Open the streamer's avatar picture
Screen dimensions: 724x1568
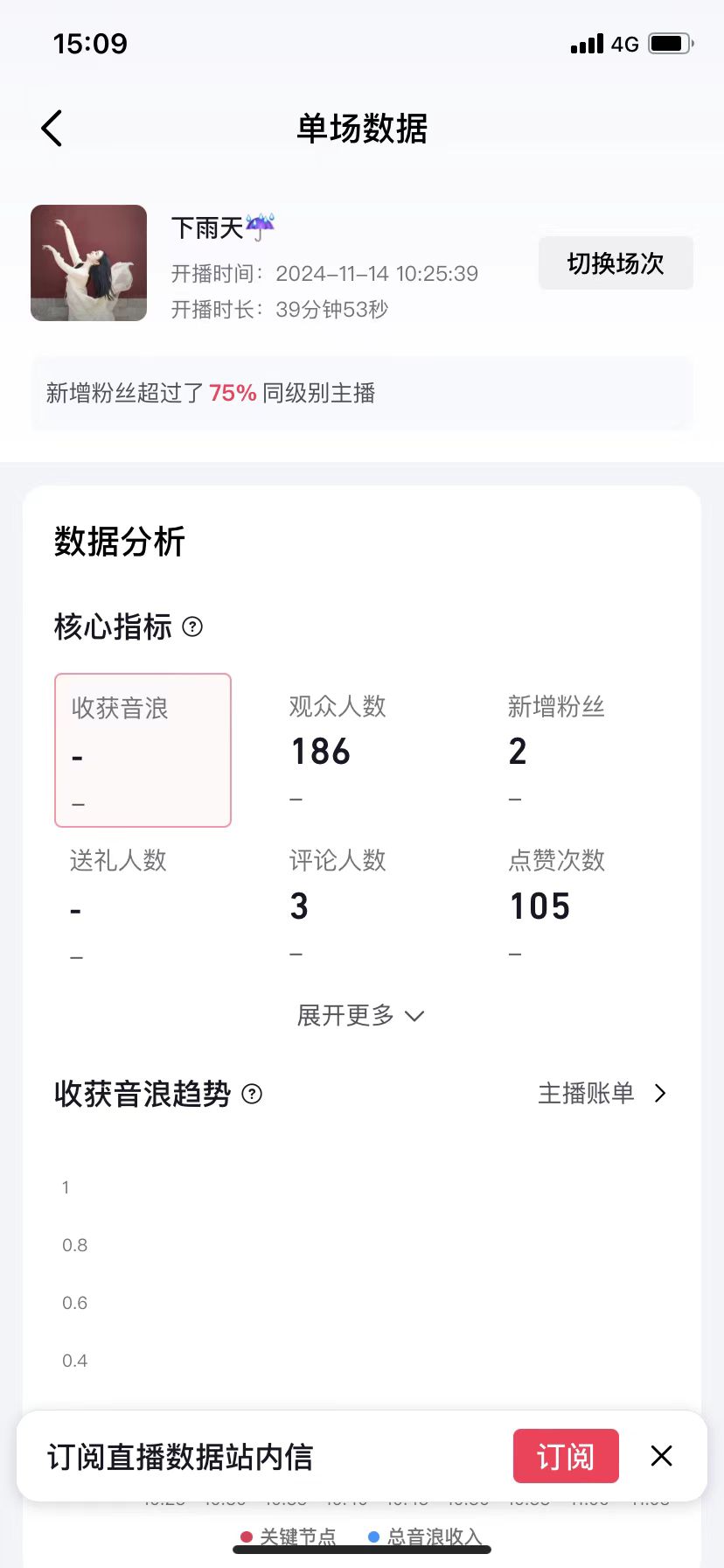coord(88,262)
